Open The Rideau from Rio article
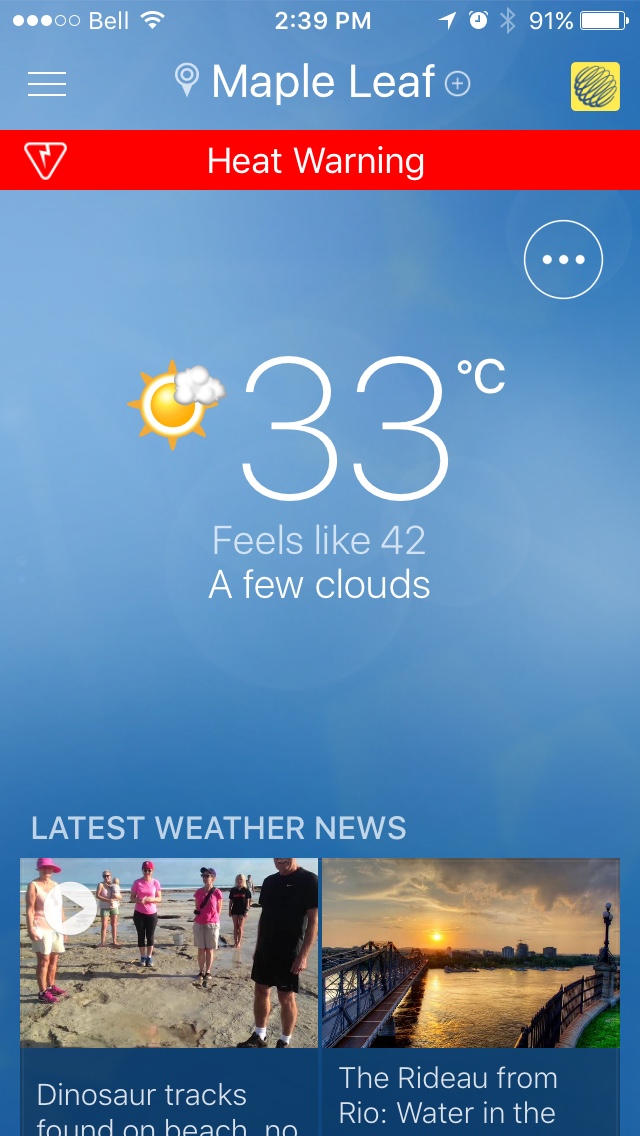 click(470, 990)
